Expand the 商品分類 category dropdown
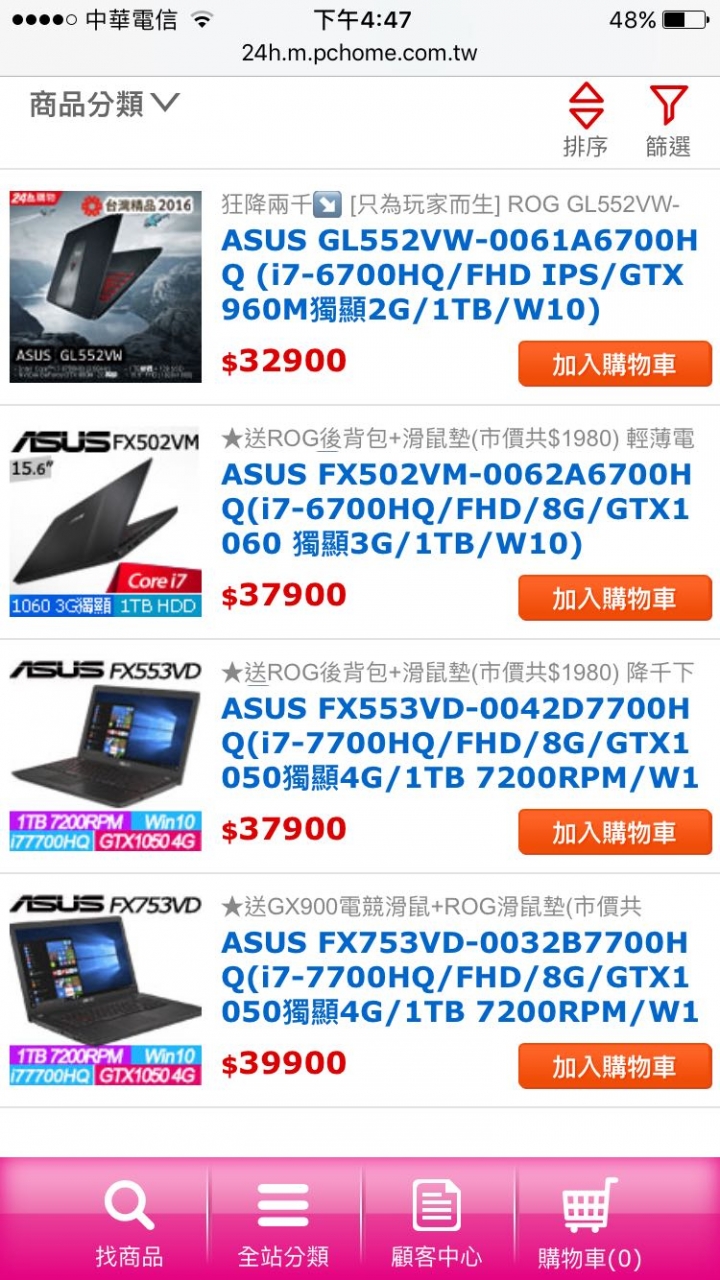 point(104,104)
